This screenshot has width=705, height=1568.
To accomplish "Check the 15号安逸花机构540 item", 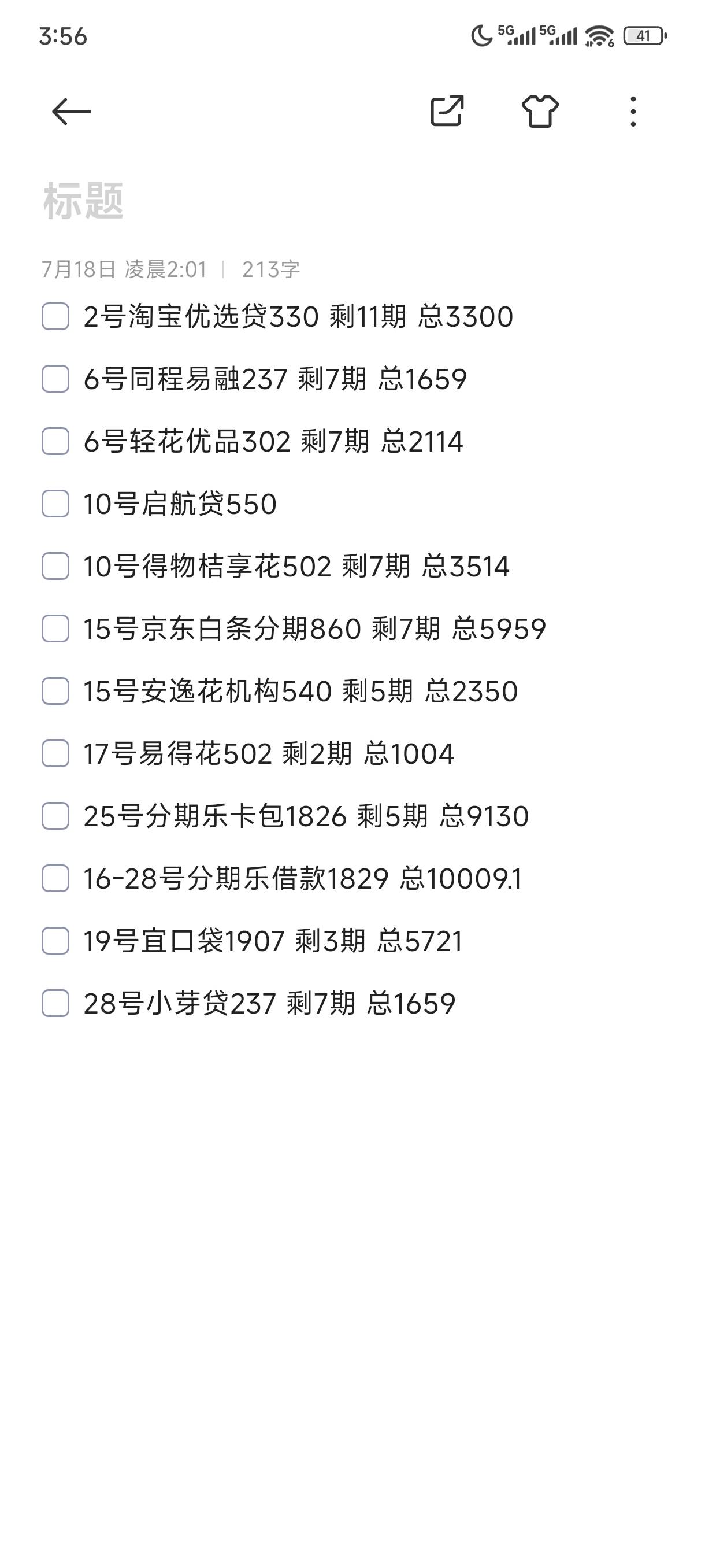I will (55, 691).
